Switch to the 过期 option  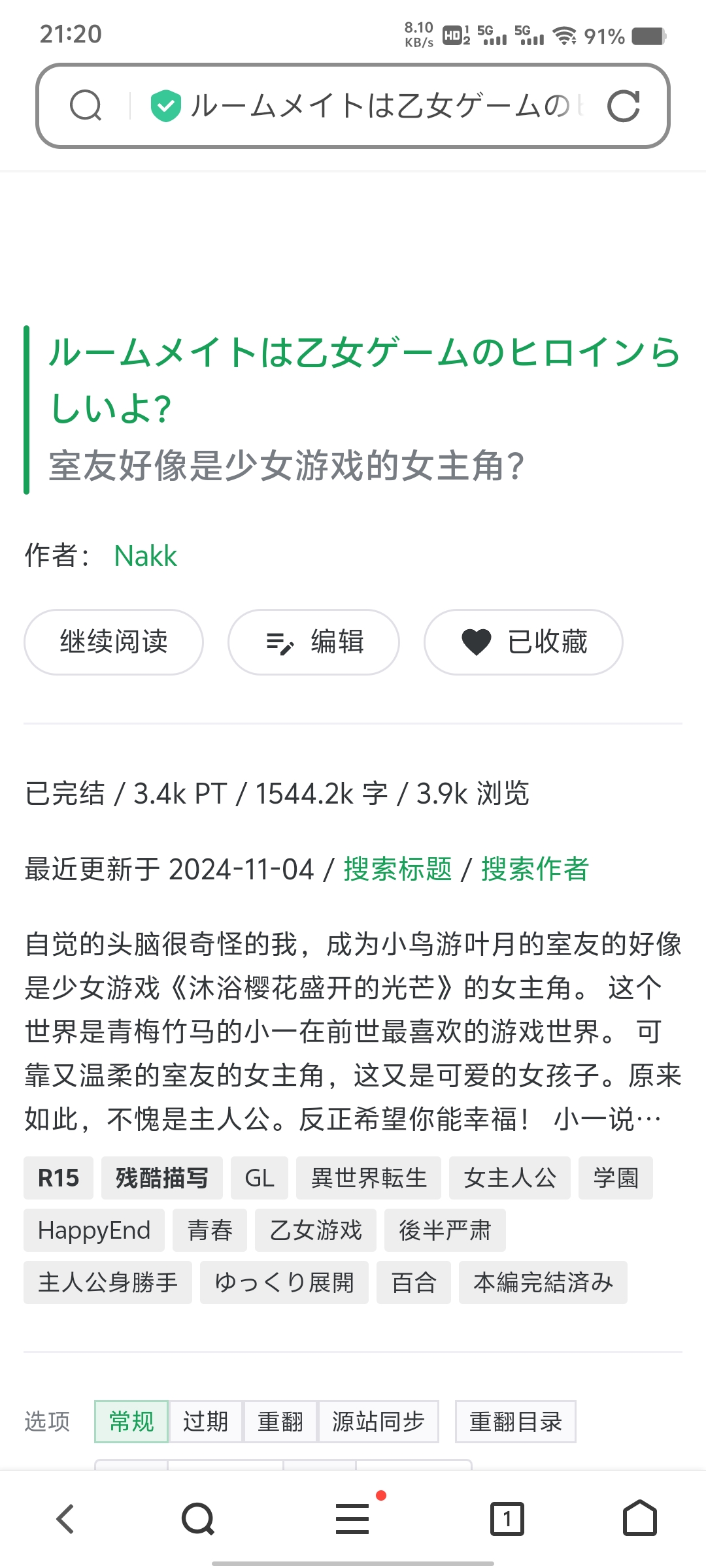coord(205,1422)
